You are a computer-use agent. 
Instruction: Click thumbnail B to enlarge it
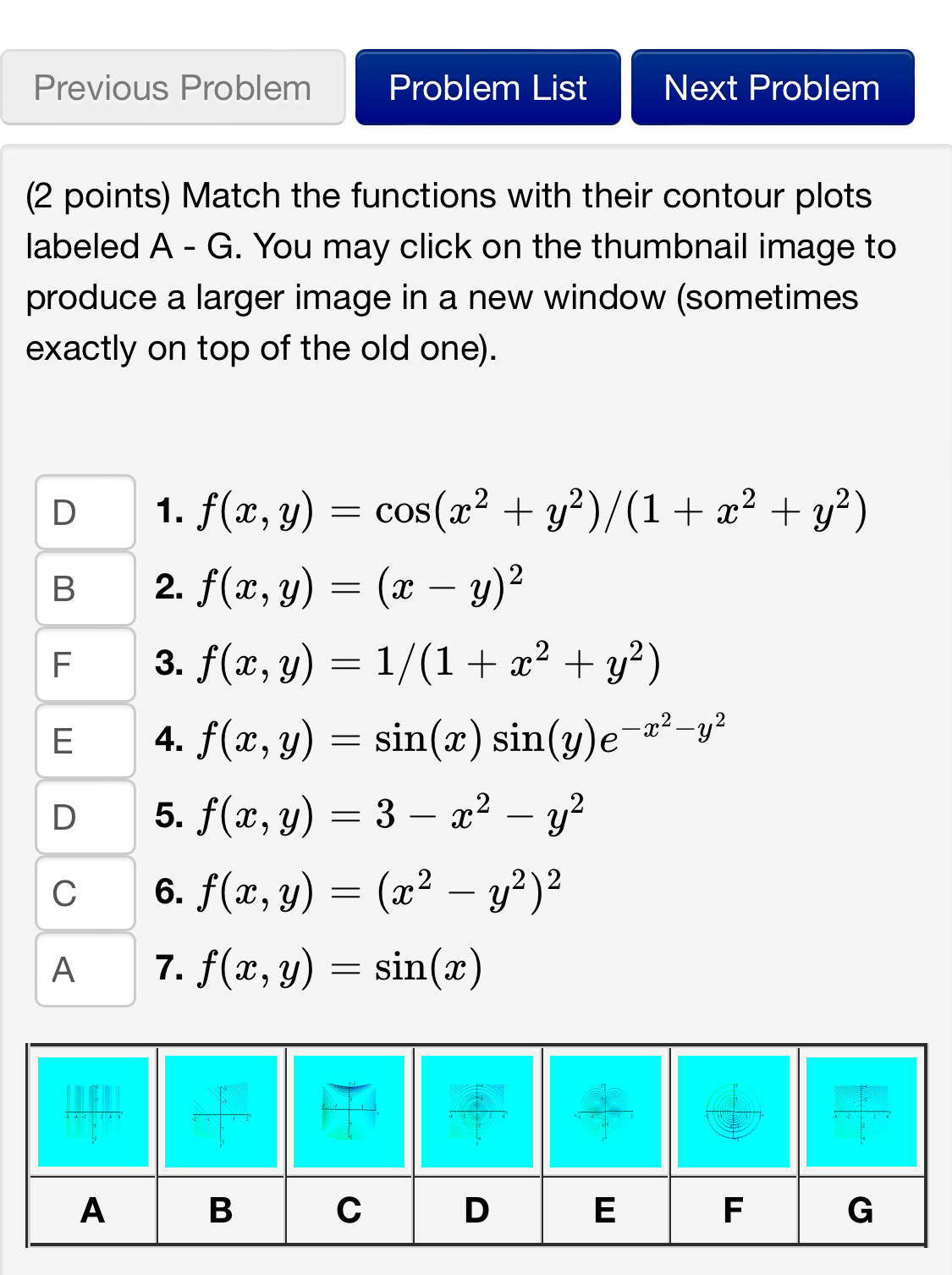(x=221, y=1113)
